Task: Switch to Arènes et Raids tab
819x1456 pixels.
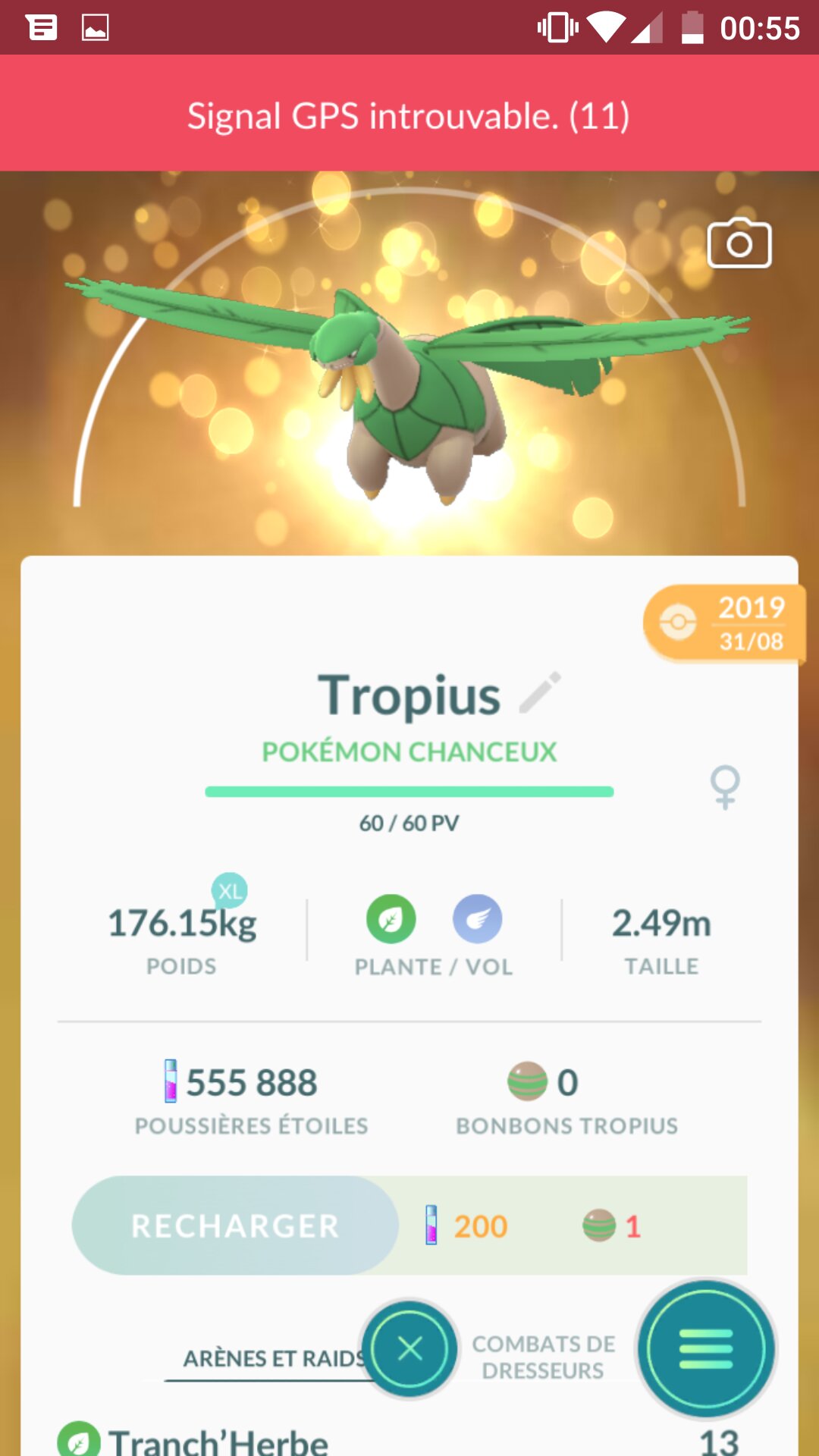Action: pyautogui.click(x=273, y=1358)
